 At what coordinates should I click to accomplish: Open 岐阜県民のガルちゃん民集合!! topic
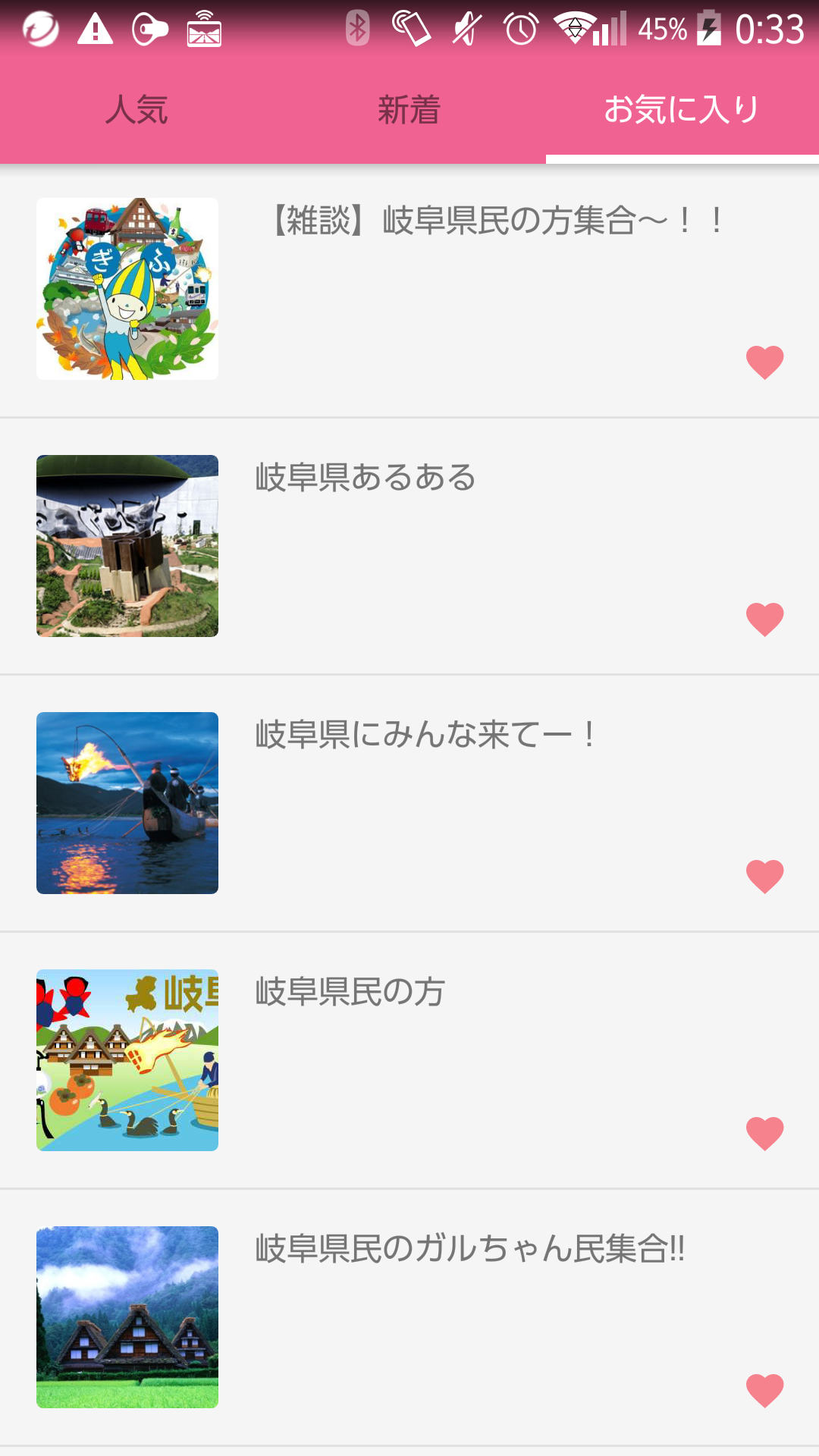409,1317
